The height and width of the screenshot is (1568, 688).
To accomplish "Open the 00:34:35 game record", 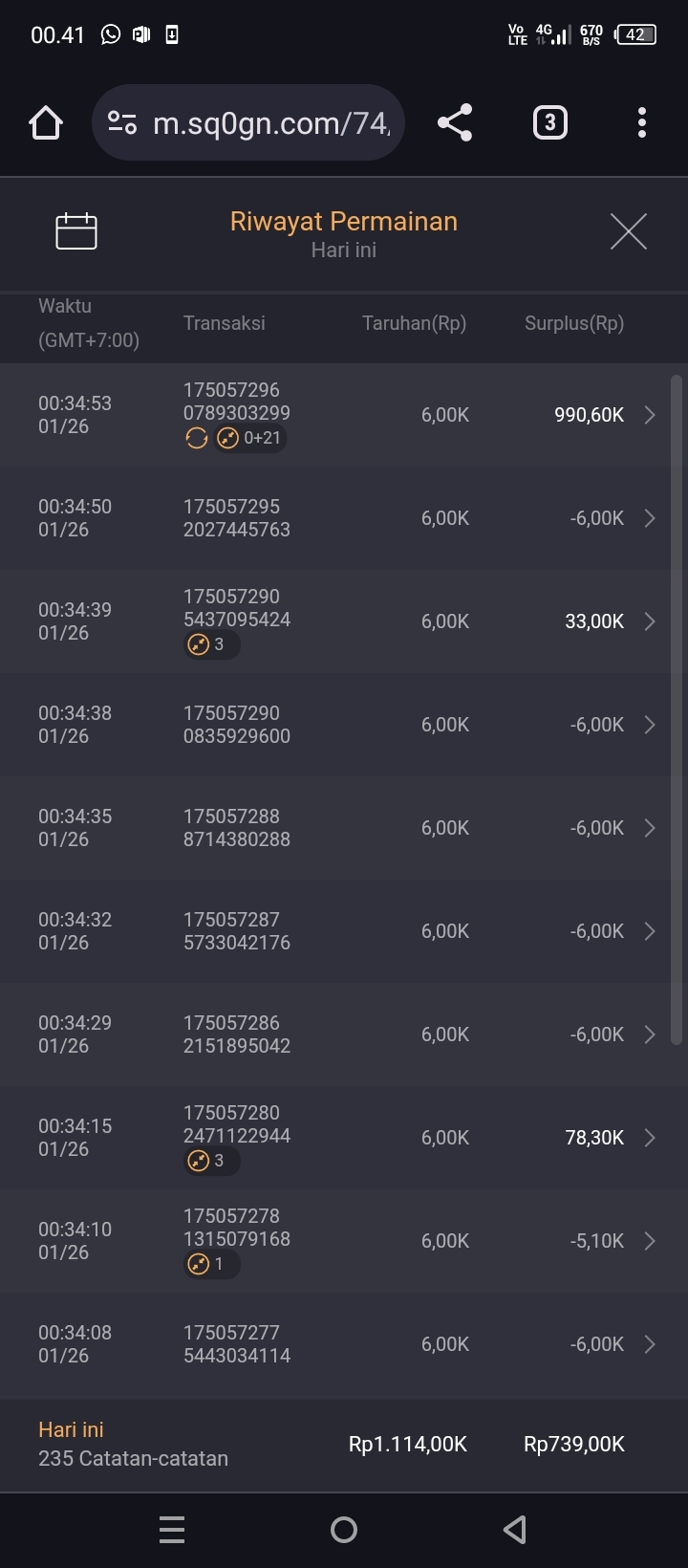I will 344,828.
